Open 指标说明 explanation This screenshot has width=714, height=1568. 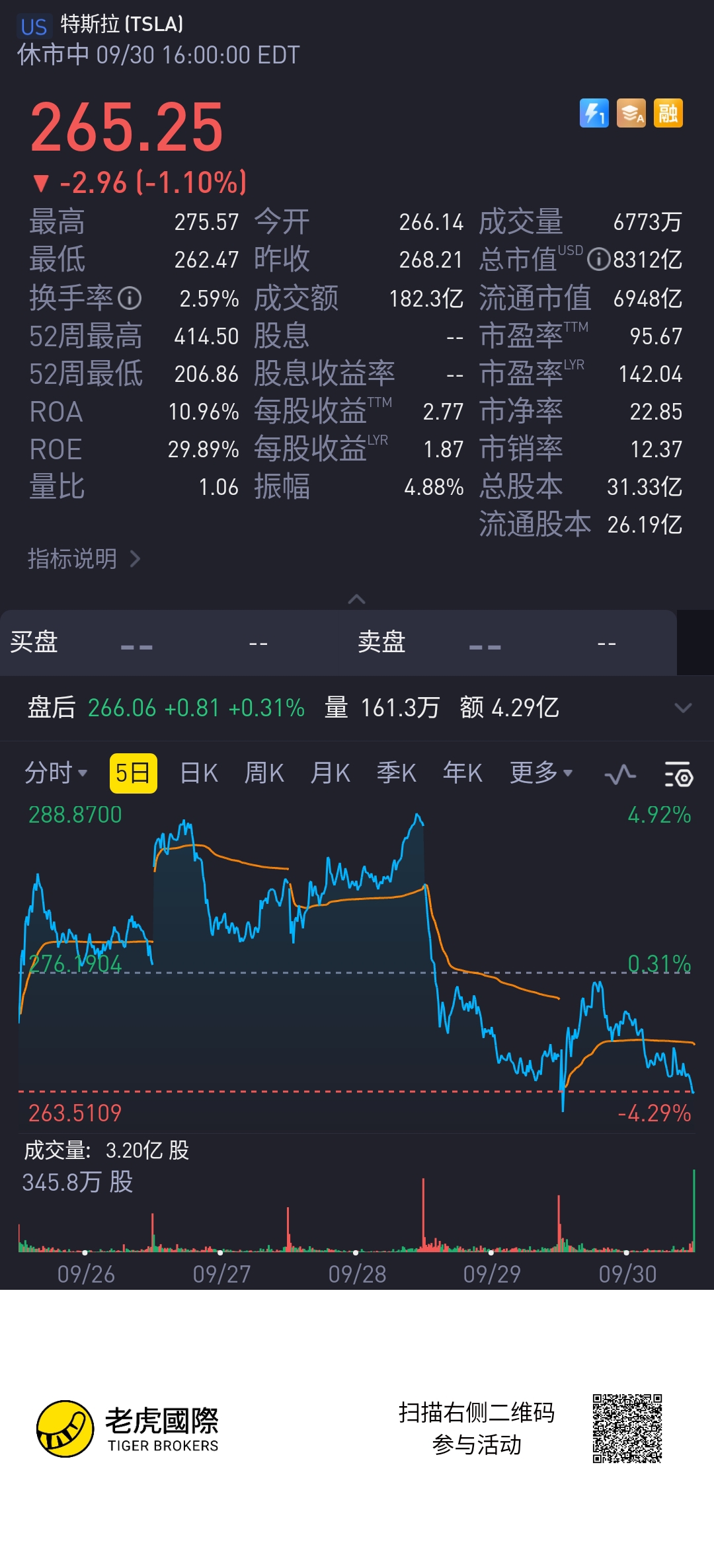pyautogui.click(x=84, y=559)
